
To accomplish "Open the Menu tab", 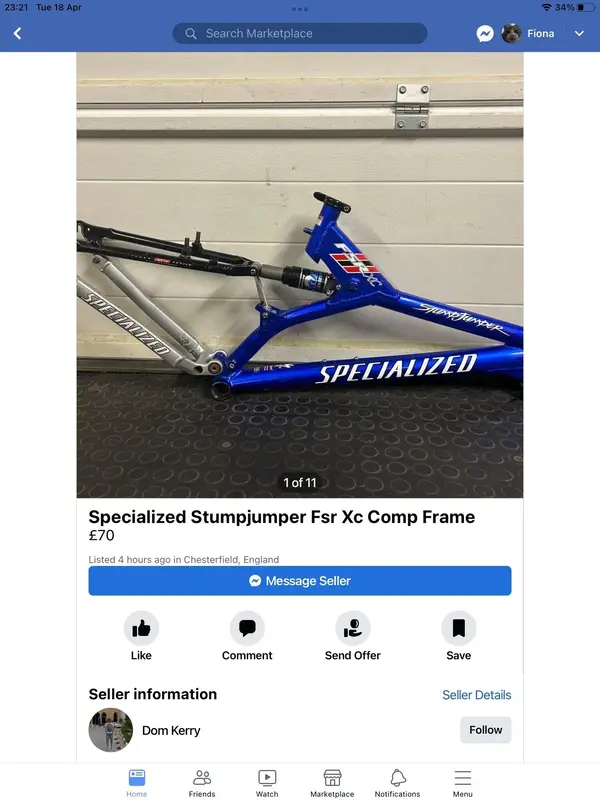I will (462, 782).
